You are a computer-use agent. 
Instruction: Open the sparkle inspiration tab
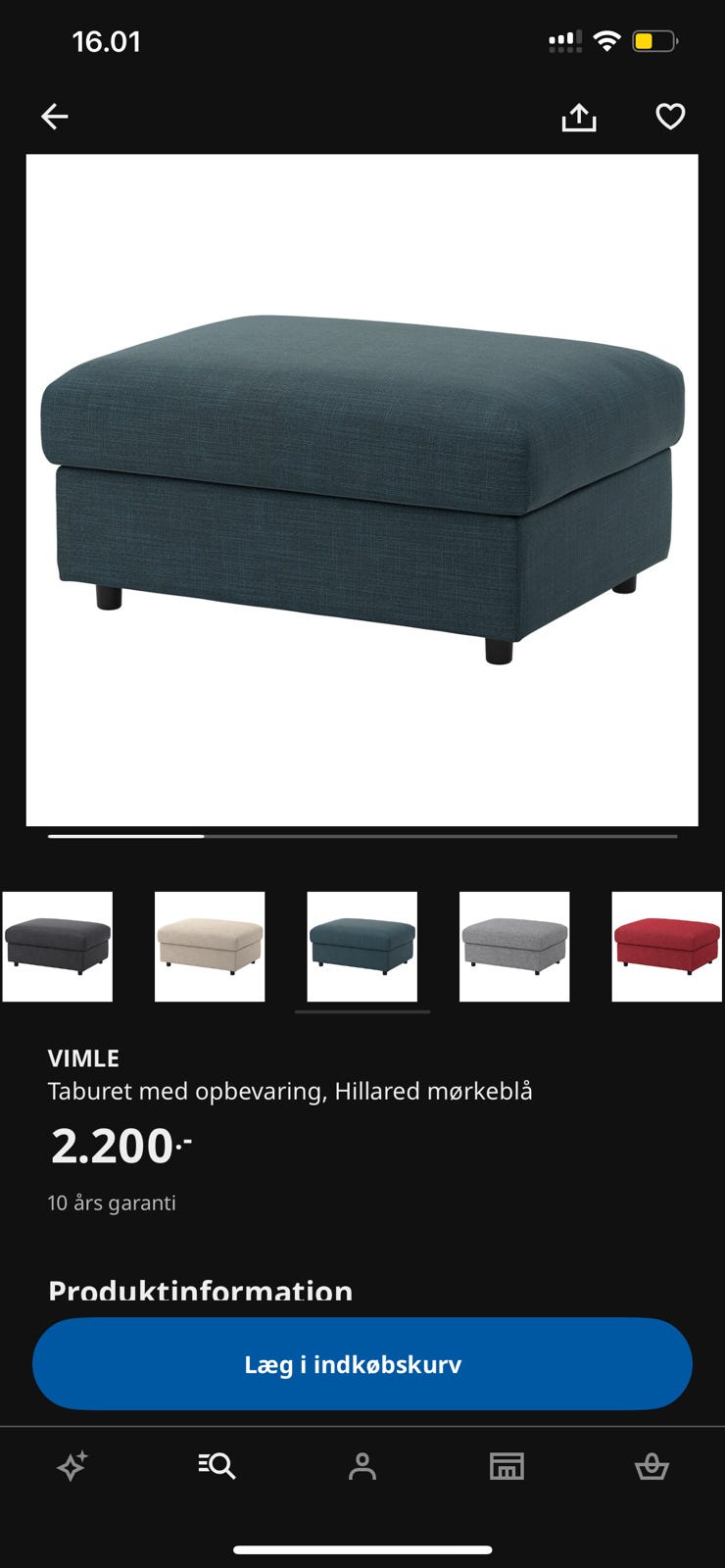[72, 1466]
